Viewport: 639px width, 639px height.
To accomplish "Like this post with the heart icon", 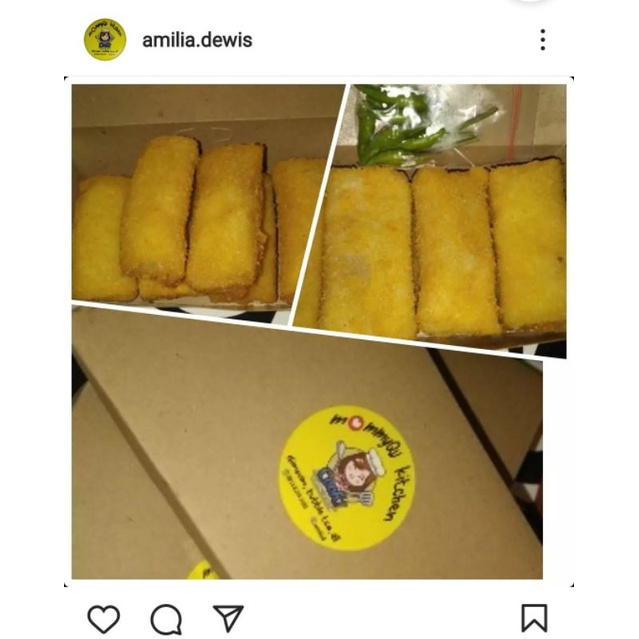I will (104, 619).
